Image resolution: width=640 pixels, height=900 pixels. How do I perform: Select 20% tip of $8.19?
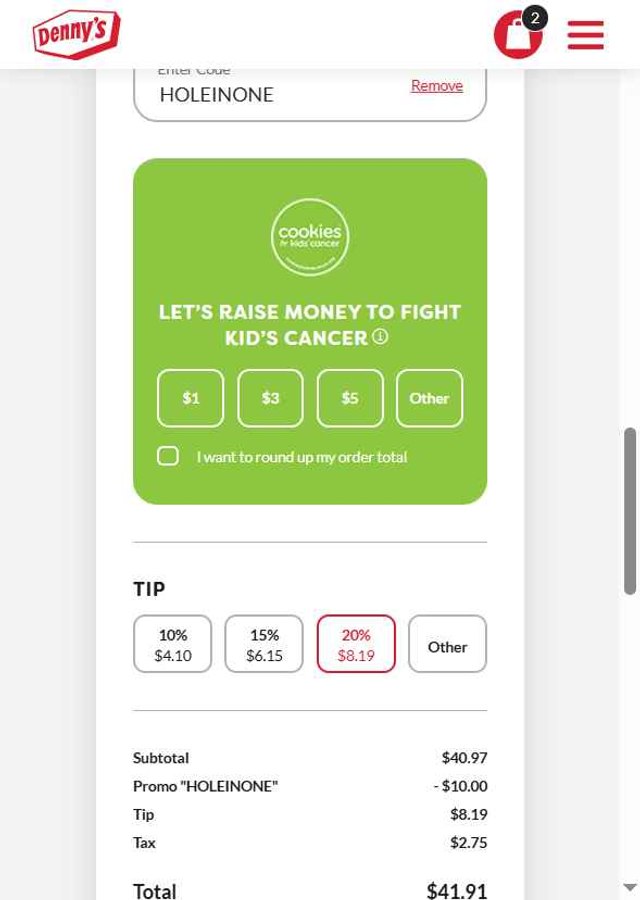(x=356, y=644)
